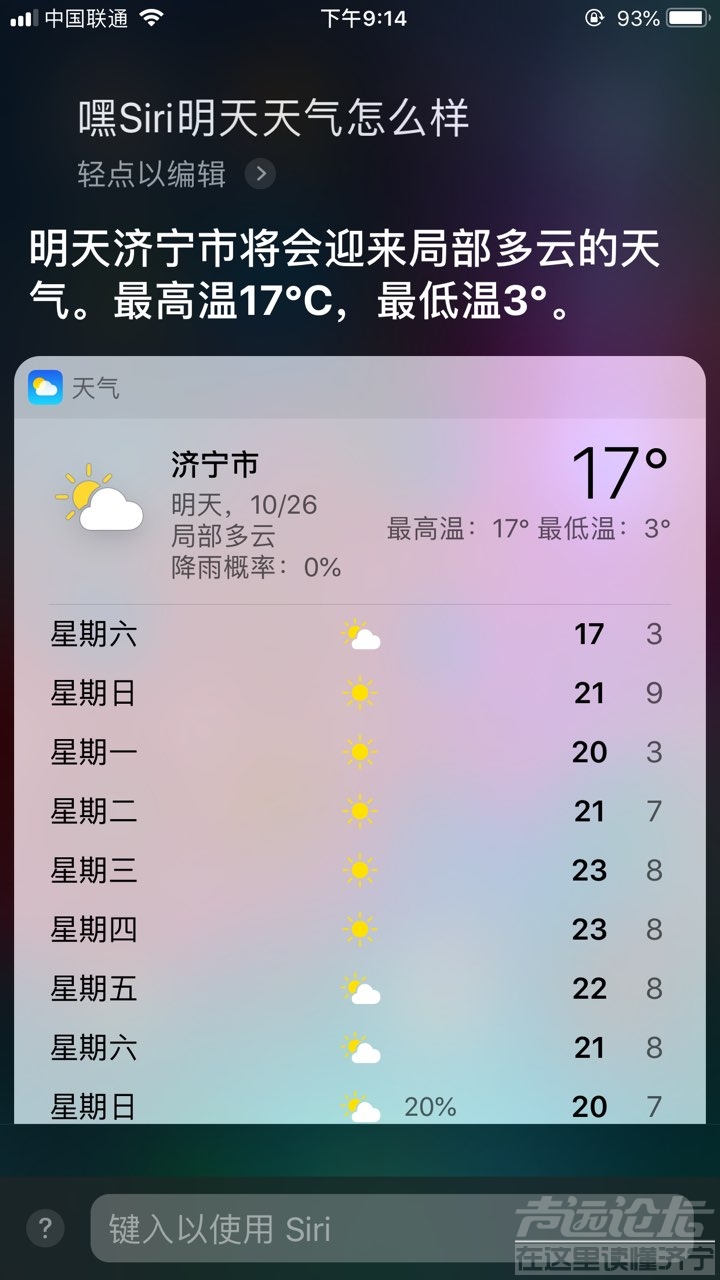Screen dimensions: 720x1280
Task: Open the Siri help question mark
Action: [x=44, y=1227]
